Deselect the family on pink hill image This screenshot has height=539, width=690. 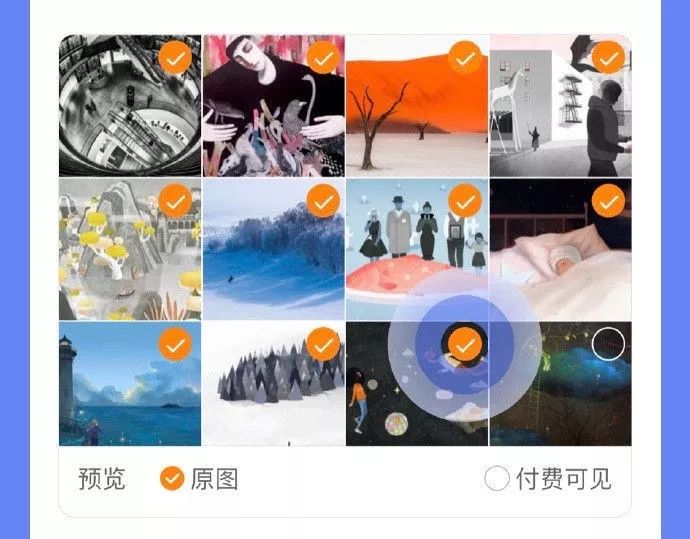click(465, 202)
